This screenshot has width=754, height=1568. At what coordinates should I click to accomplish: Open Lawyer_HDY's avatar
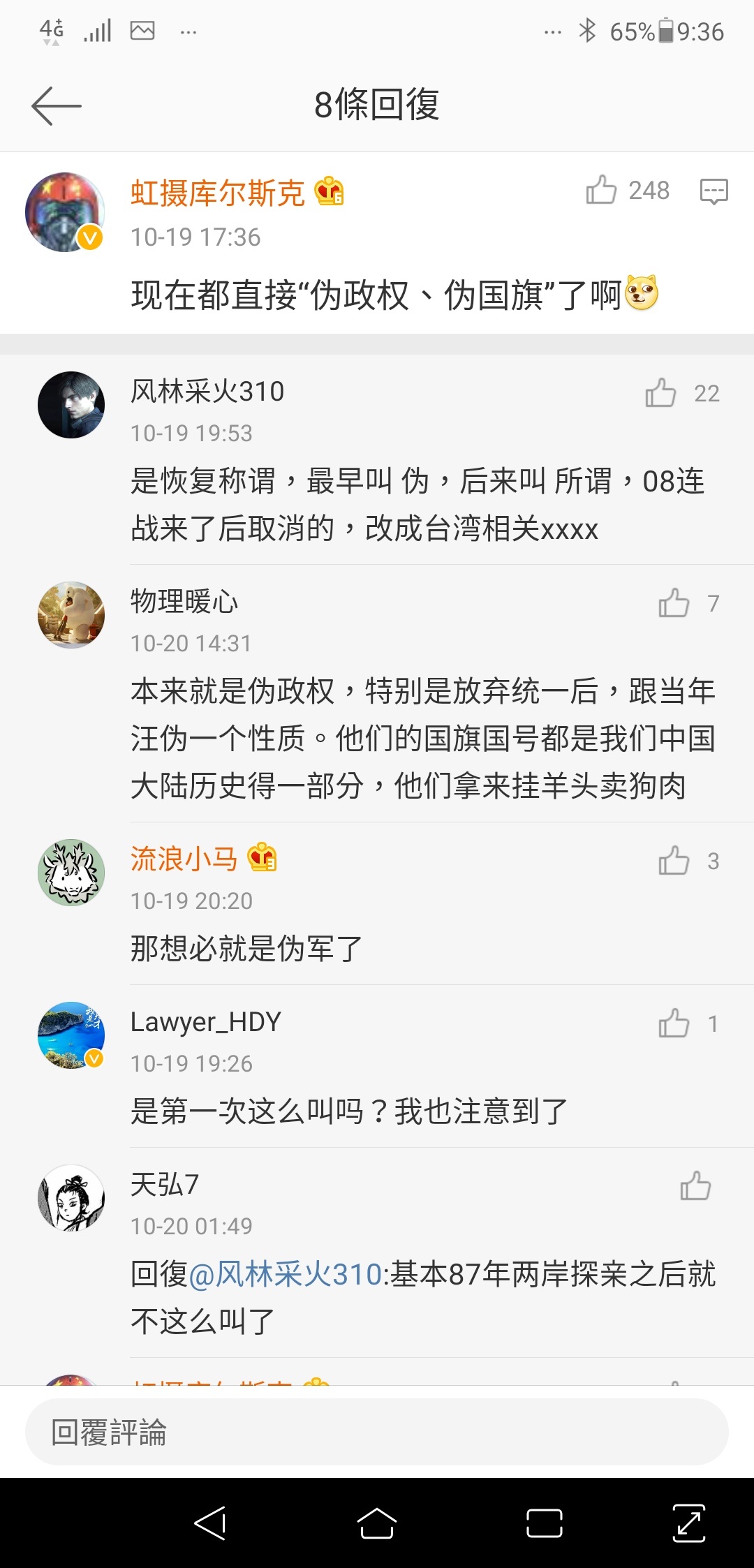click(x=71, y=1035)
